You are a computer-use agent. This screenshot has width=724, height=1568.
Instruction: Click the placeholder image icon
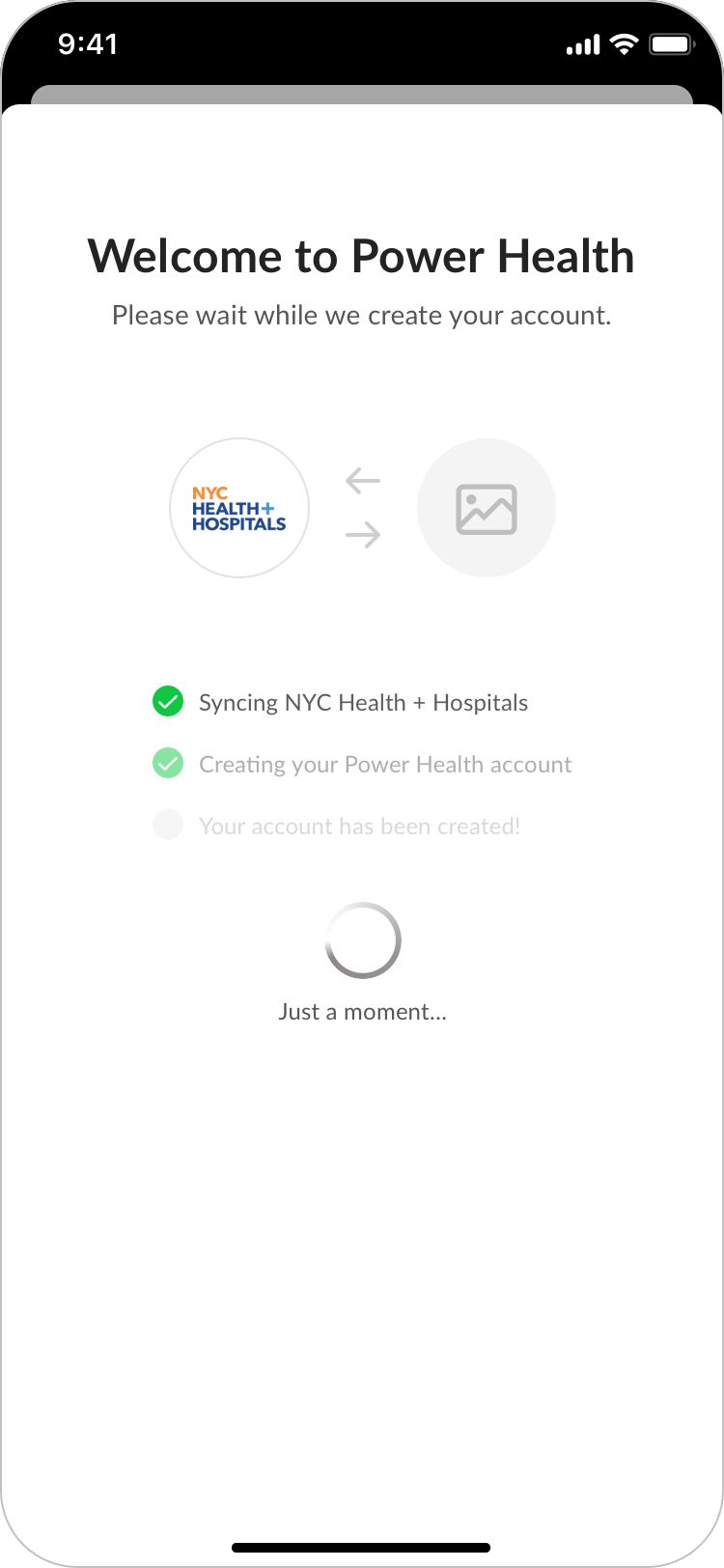pyautogui.click(x=487, y=508)
